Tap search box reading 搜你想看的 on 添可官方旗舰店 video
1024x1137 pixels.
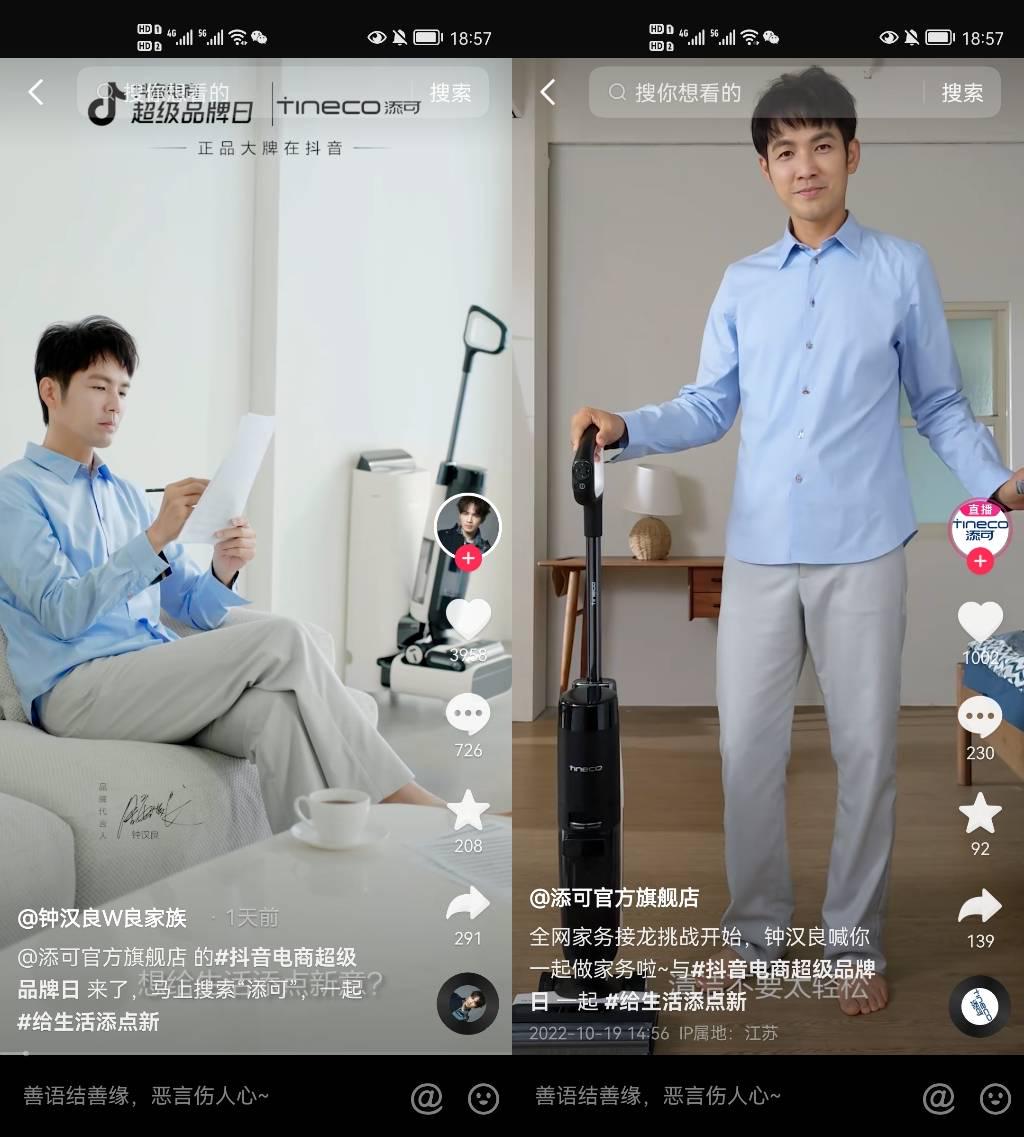point(760,93)
